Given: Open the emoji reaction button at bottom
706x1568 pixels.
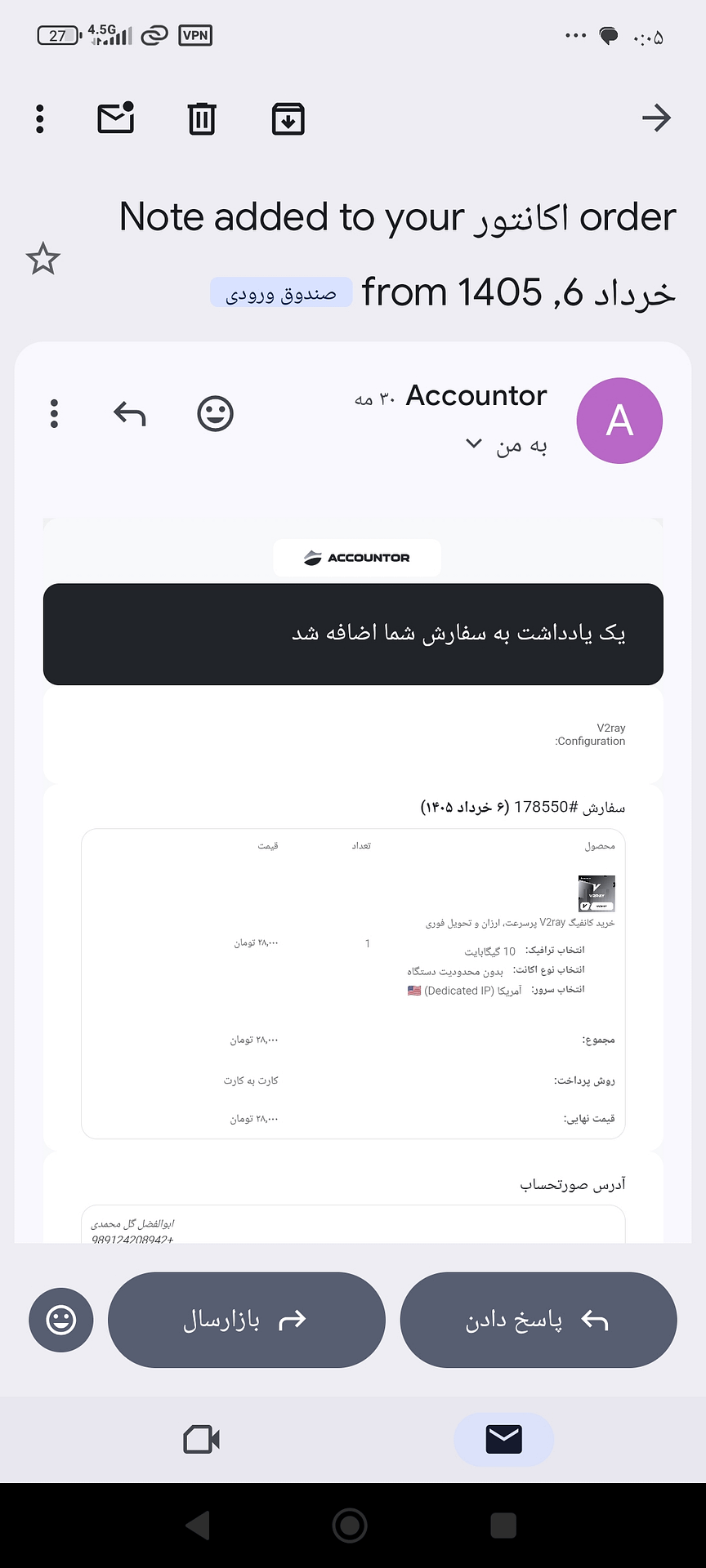Looking at the screenshot, I should point(61,1320).
